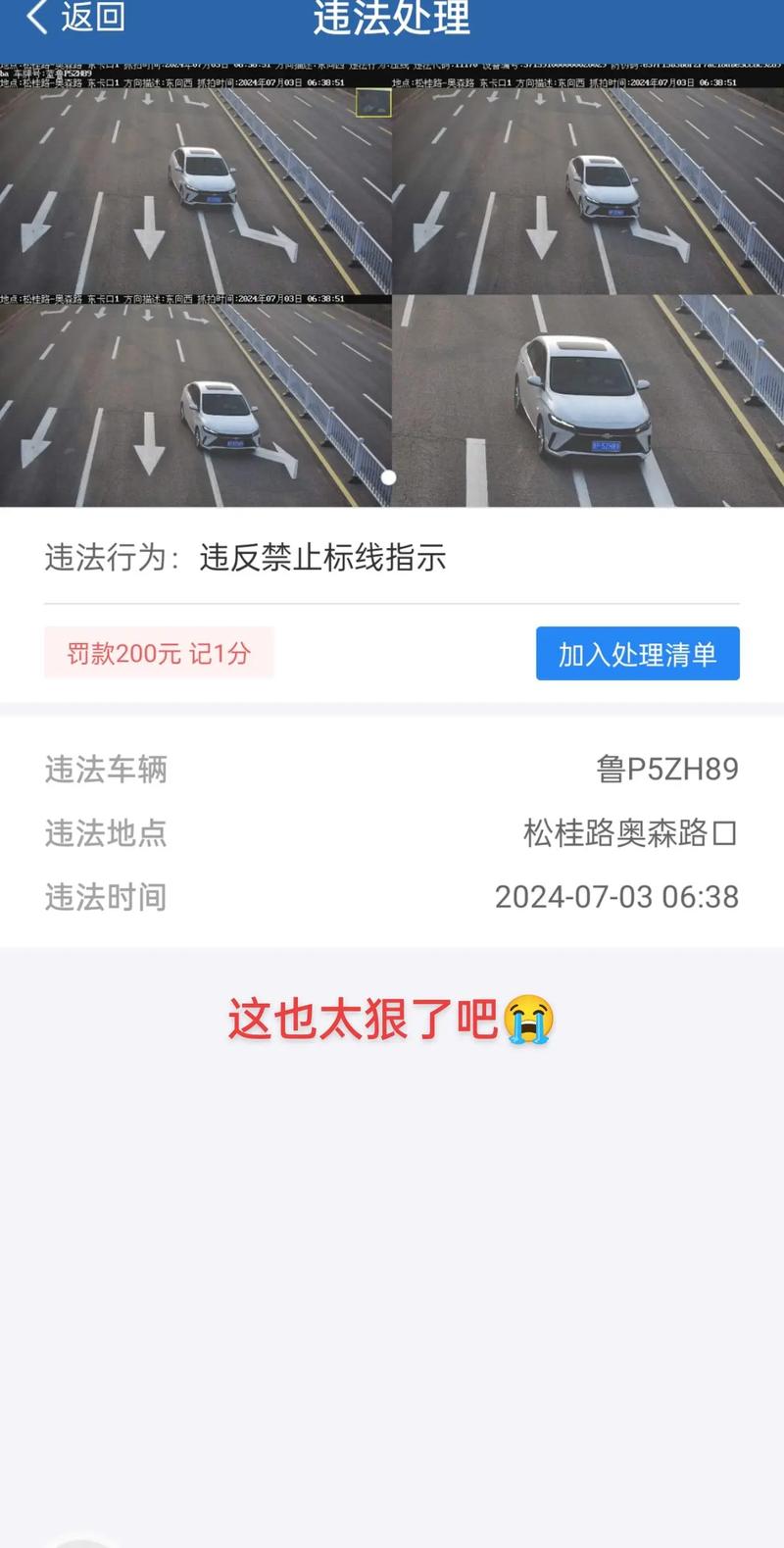Select the 罚款200元 记1分 penalty badge
Screen dimensions: 784x1548
tap(159, 652)
